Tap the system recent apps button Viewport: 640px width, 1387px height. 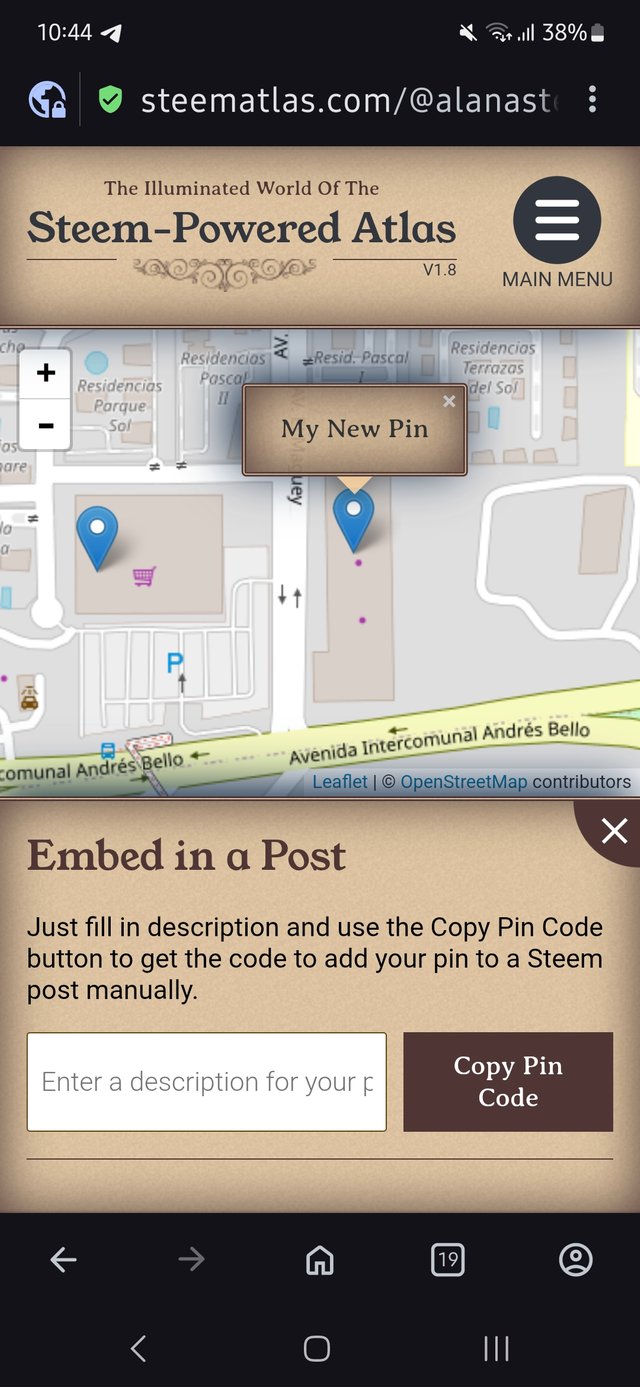pos(496,1348)
